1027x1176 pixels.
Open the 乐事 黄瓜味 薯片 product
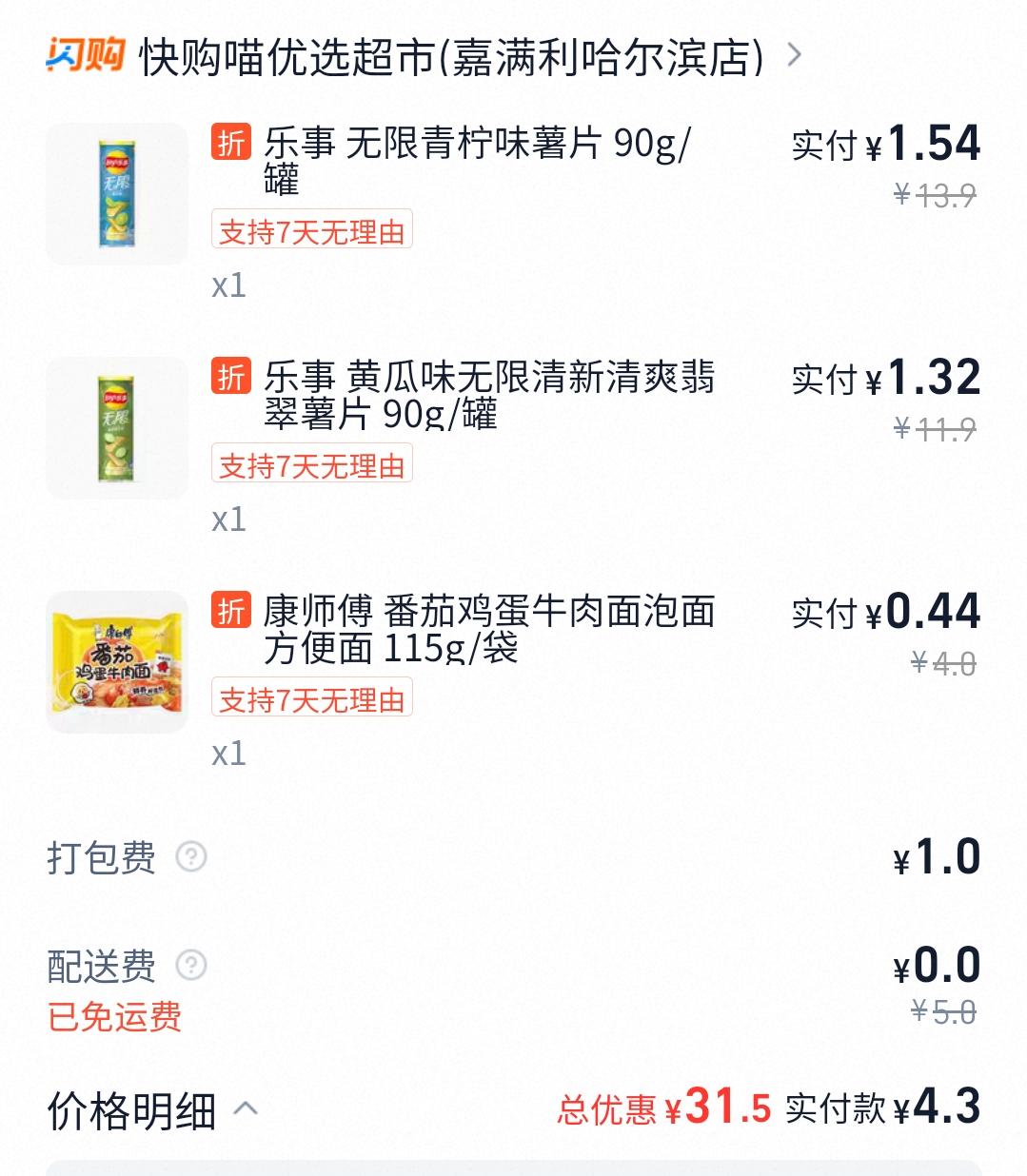[x=487, y=395]
